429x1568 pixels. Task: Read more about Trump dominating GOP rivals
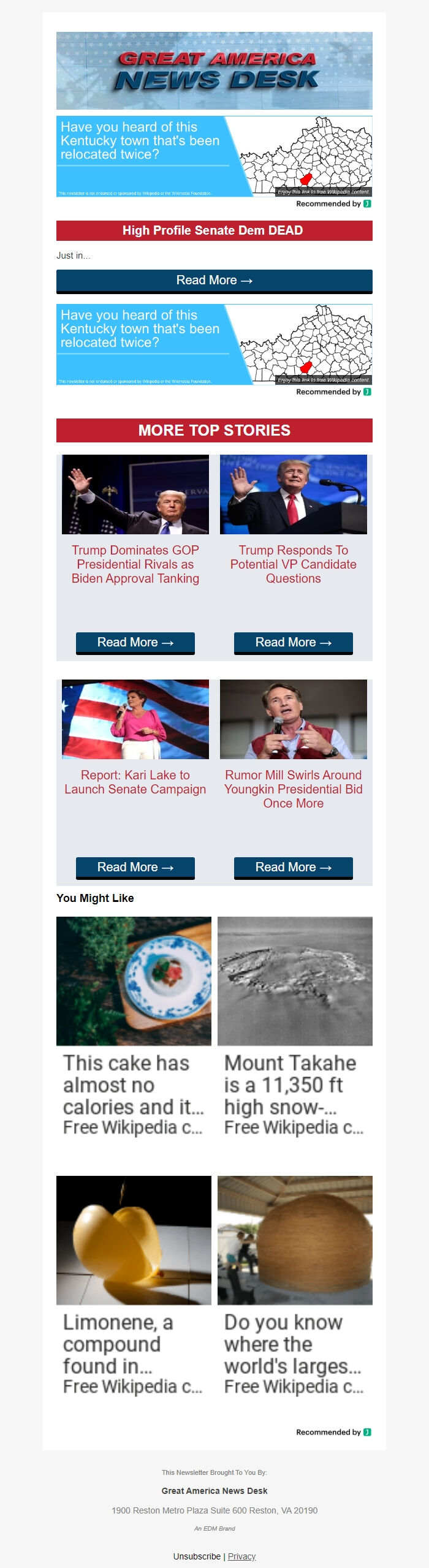(x=135, y=642)
